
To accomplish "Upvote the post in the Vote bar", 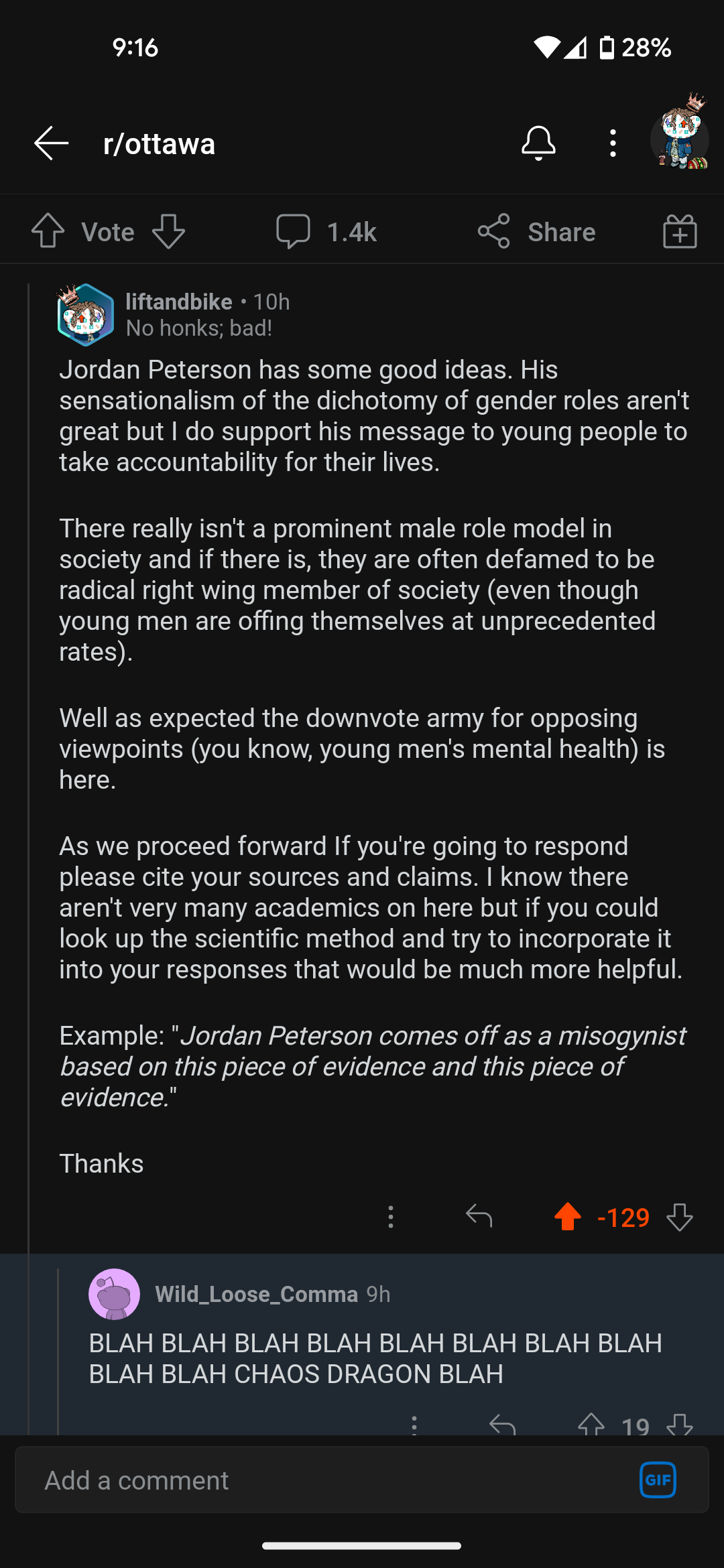I will (x=48, y=231).
